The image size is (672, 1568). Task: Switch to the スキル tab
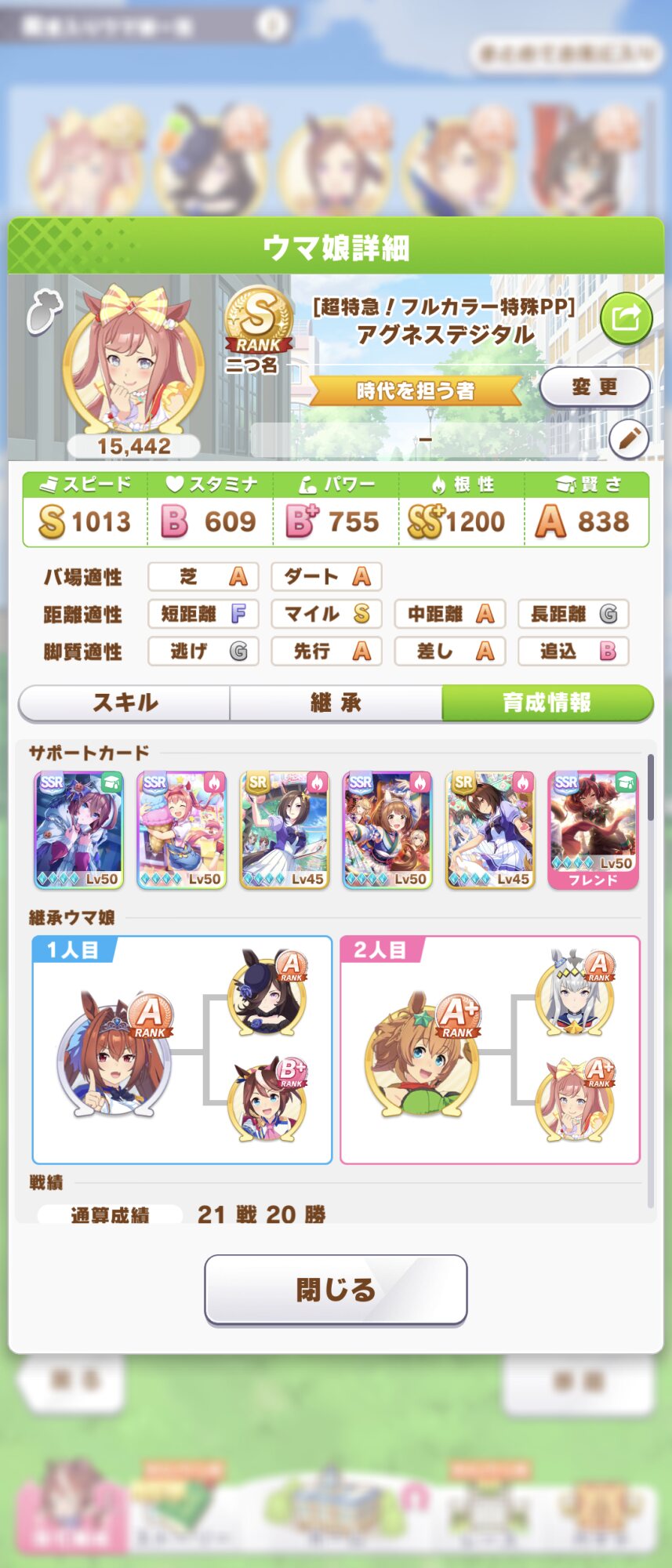(125, 702)
